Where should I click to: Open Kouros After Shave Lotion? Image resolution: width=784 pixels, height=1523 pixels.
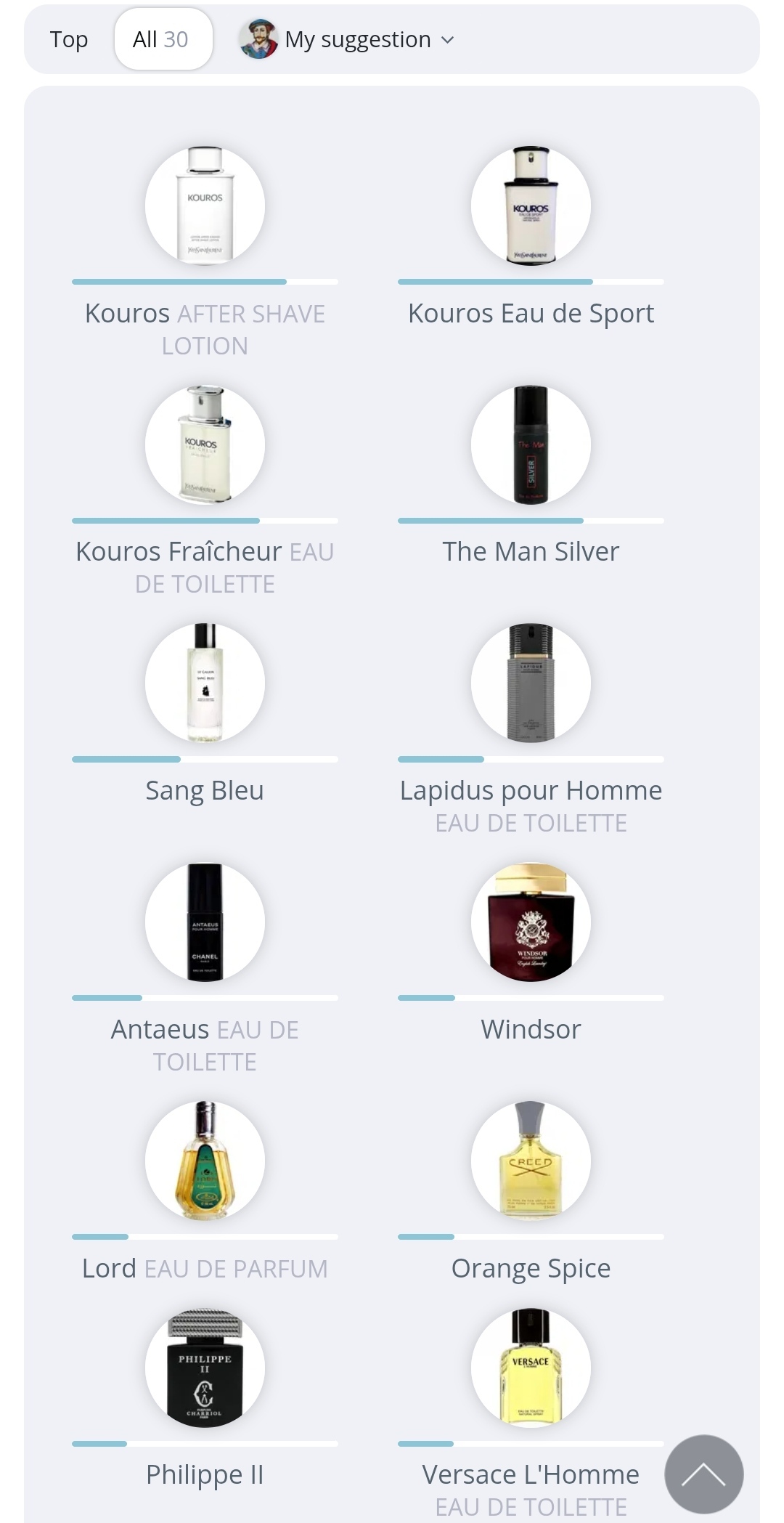click(205, 206)
